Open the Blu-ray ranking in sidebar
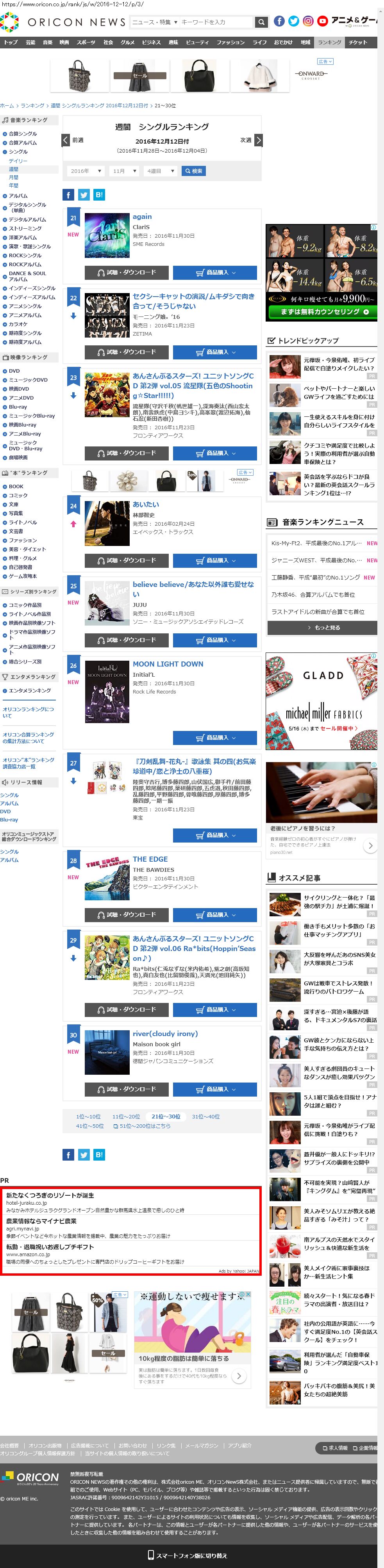Image resolution: width=384 pixels, height=1568 pixels. pos(18,407)
